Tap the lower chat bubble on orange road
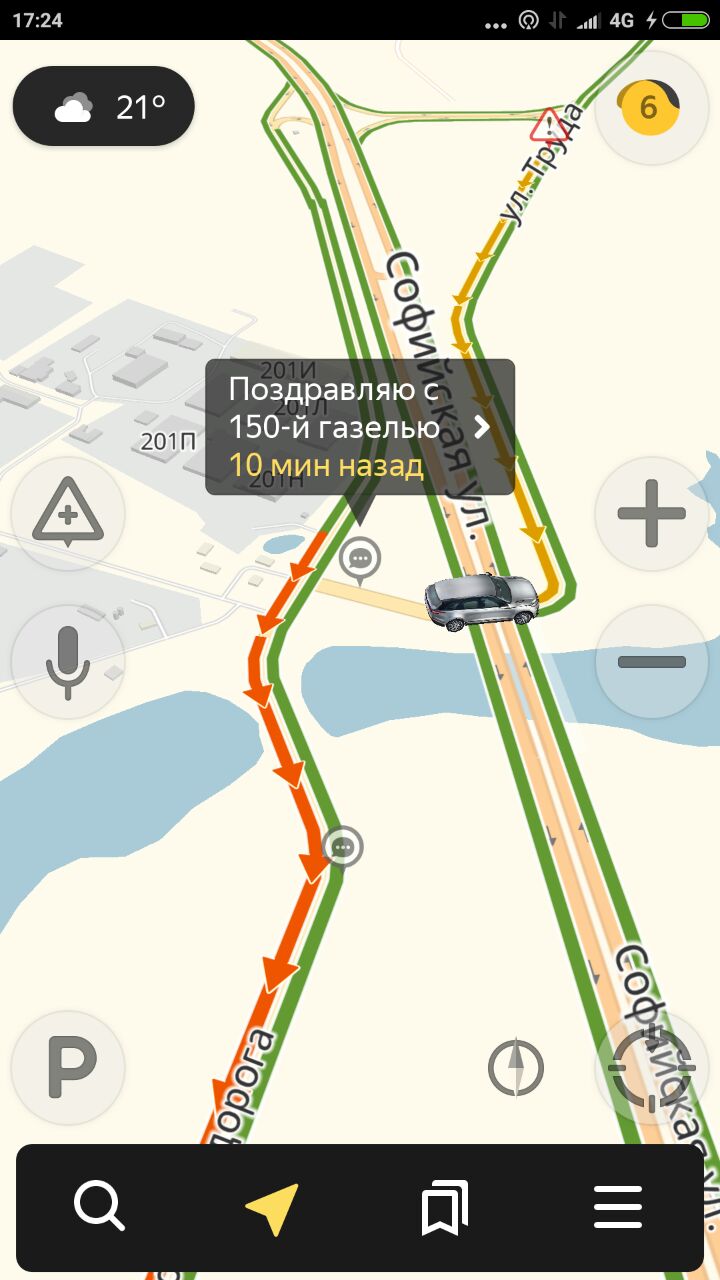Viewport: 720px width, 1280px height. 343,850
